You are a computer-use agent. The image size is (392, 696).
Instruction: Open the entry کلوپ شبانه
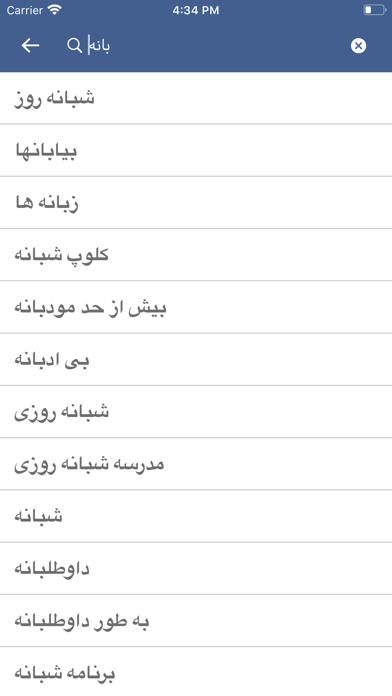(x=196, y=255)
